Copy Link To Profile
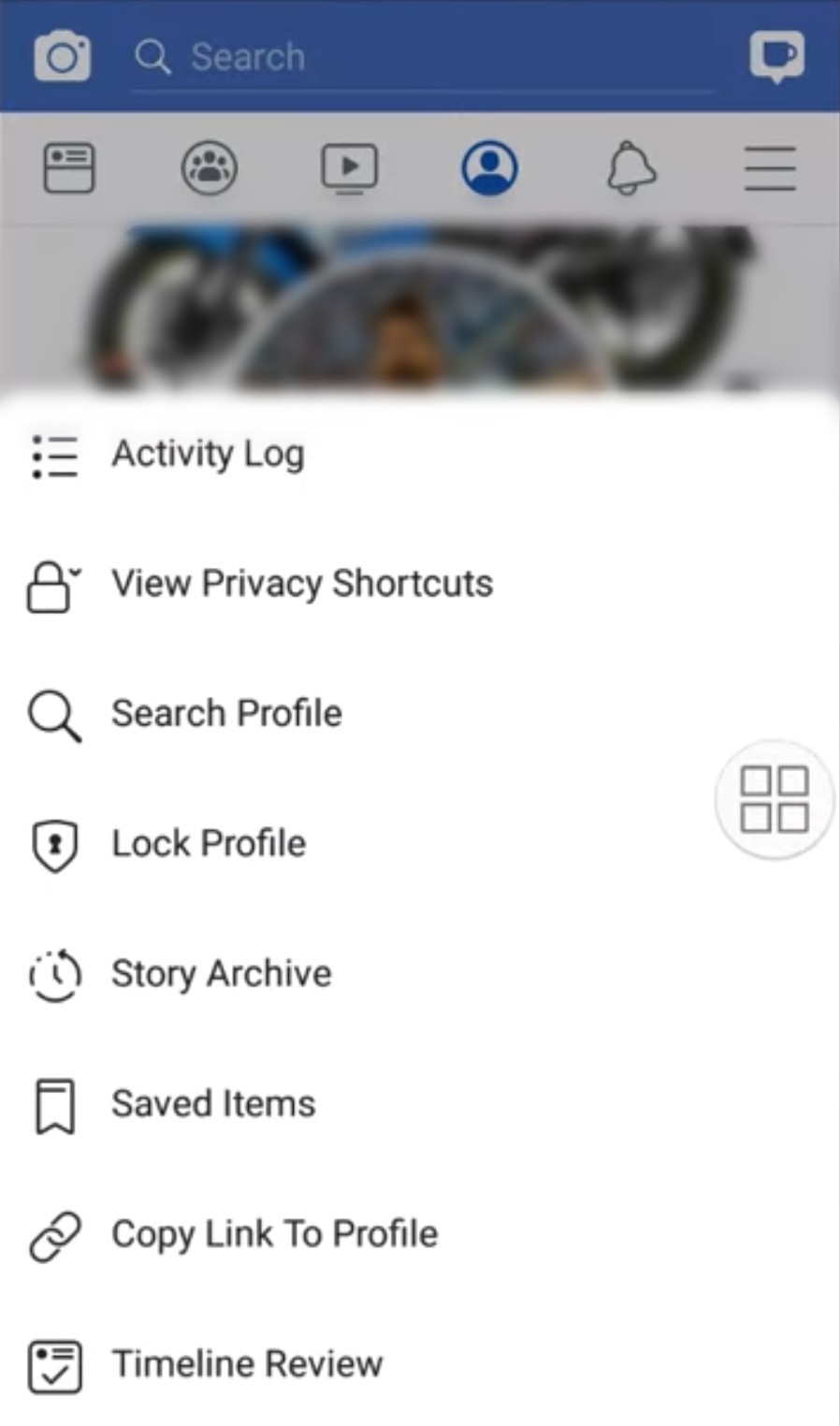This screenshot has height=1426, width=840. (274, 1234)
